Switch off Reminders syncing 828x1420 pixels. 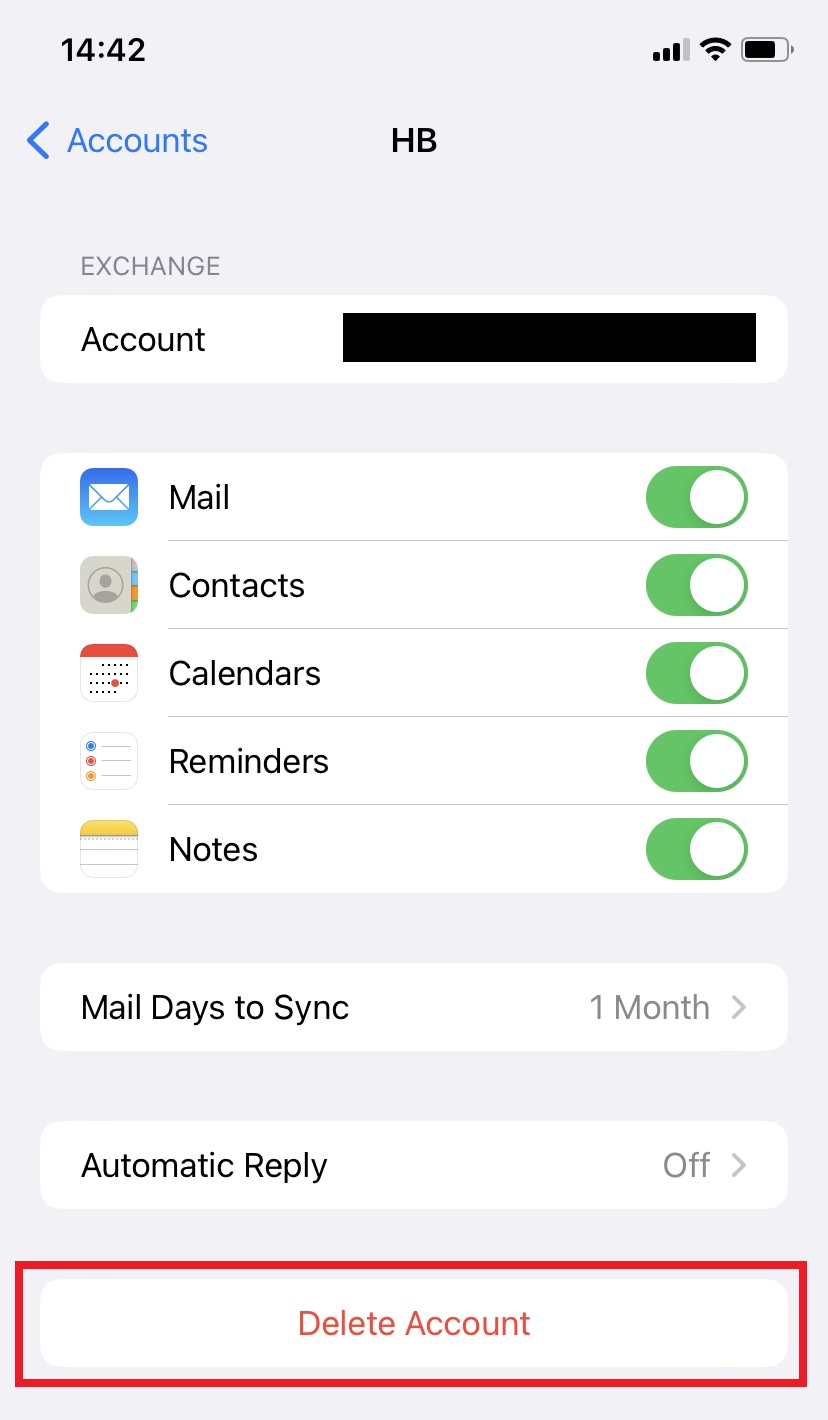[696, 761]
